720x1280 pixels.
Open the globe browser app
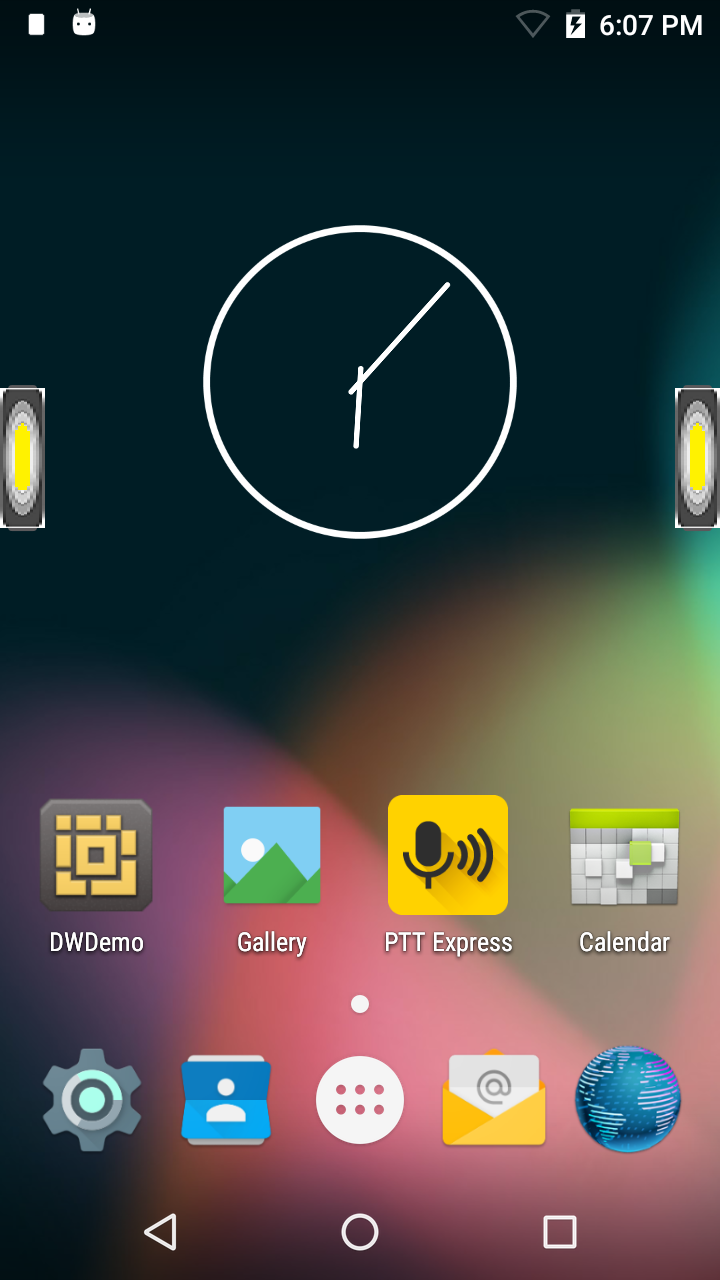click(628, 1099)
